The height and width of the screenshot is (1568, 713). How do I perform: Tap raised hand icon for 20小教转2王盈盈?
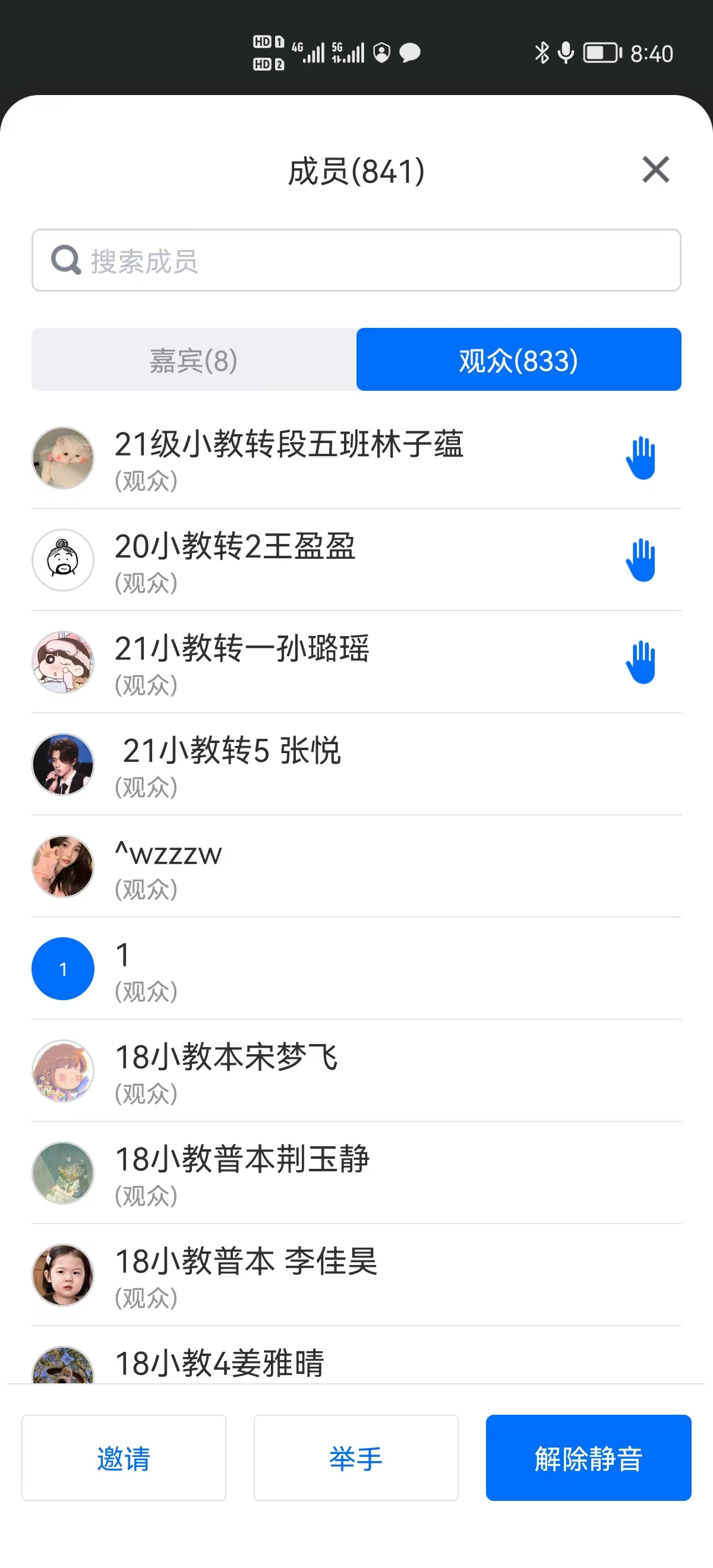tap(641, 560)
